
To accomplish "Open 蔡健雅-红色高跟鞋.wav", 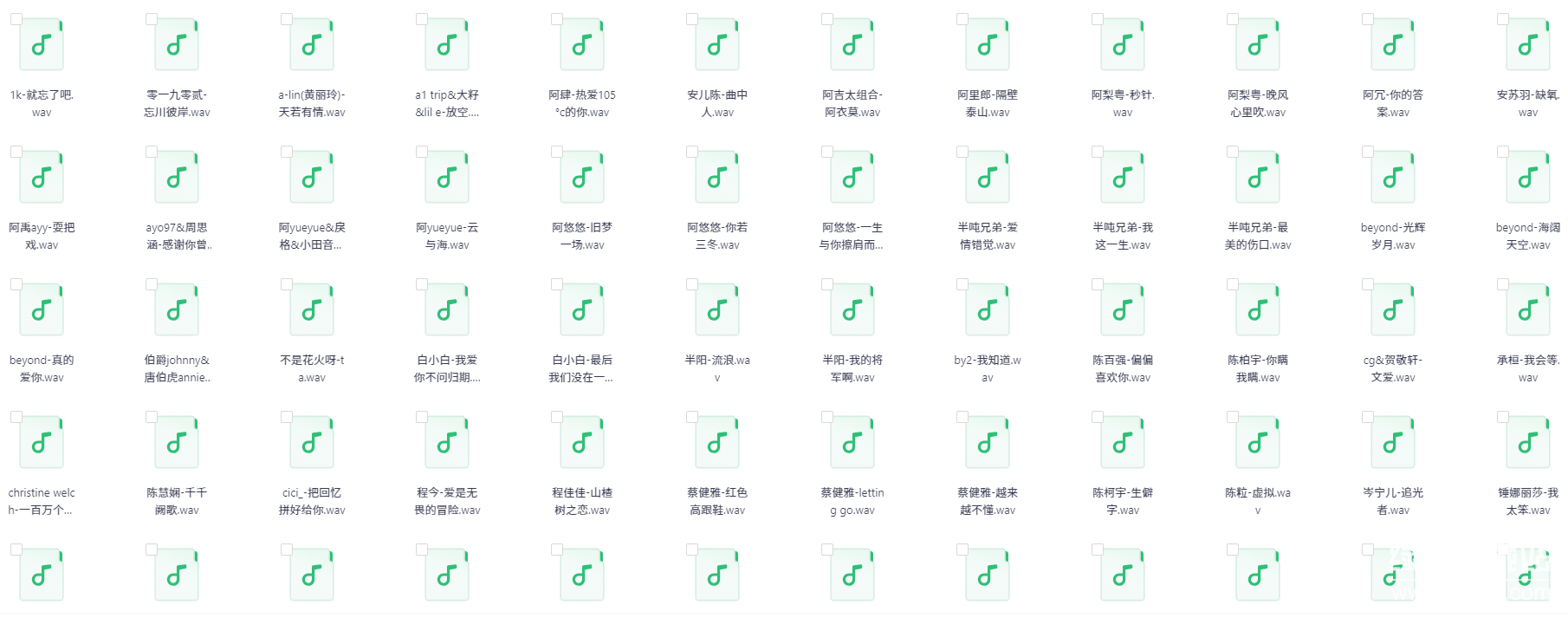I will tap(717, 445).
